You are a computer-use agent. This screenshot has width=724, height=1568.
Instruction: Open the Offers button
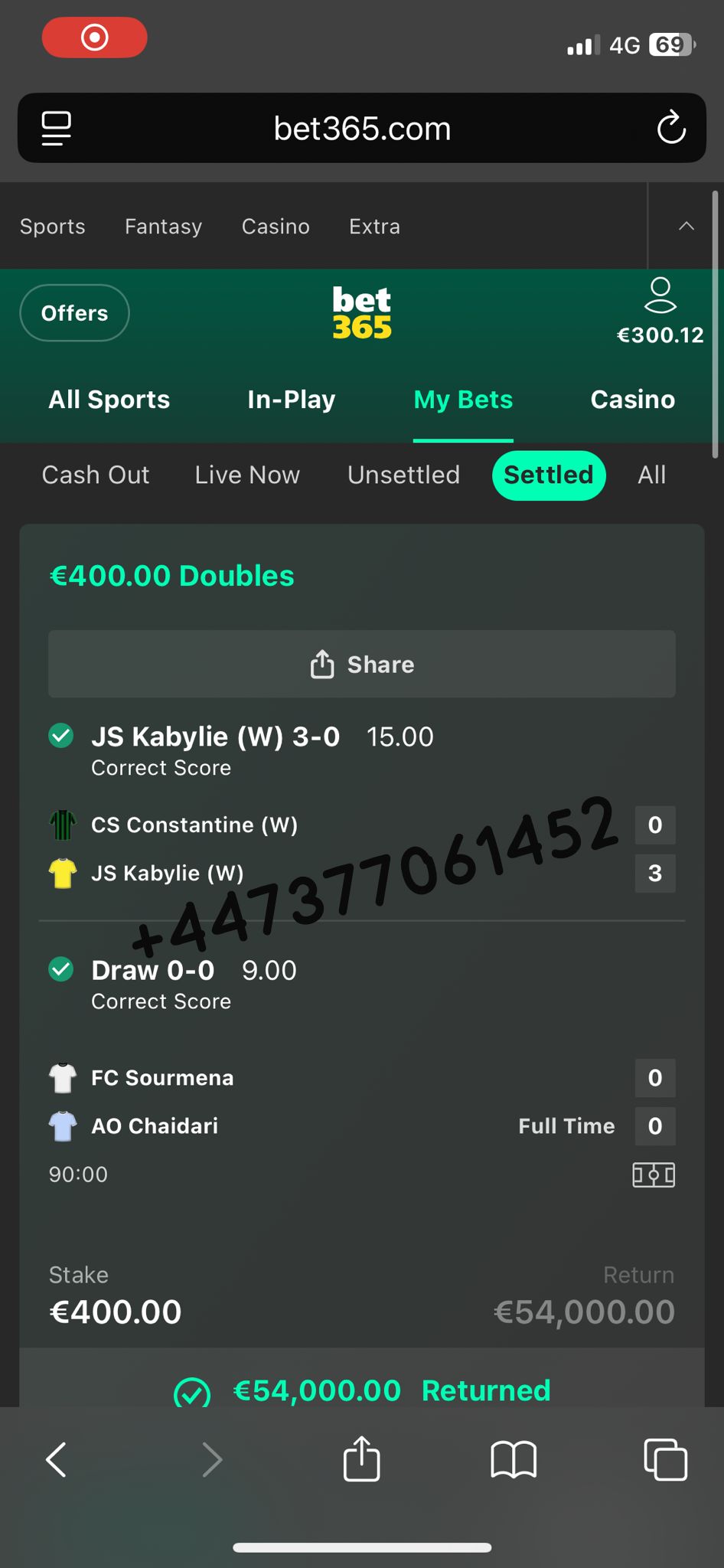tap(74, 313)
